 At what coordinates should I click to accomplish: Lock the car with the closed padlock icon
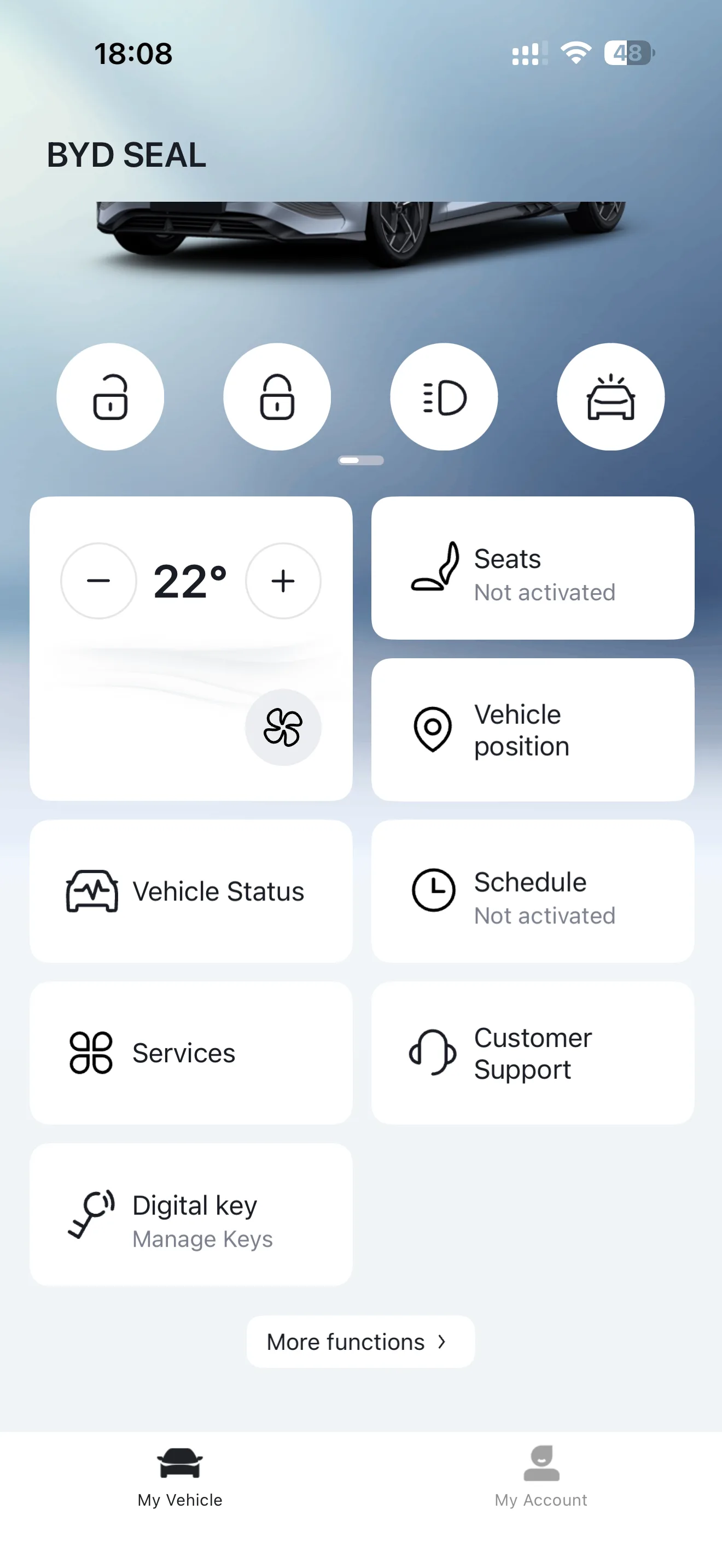(x=277, y=397)
